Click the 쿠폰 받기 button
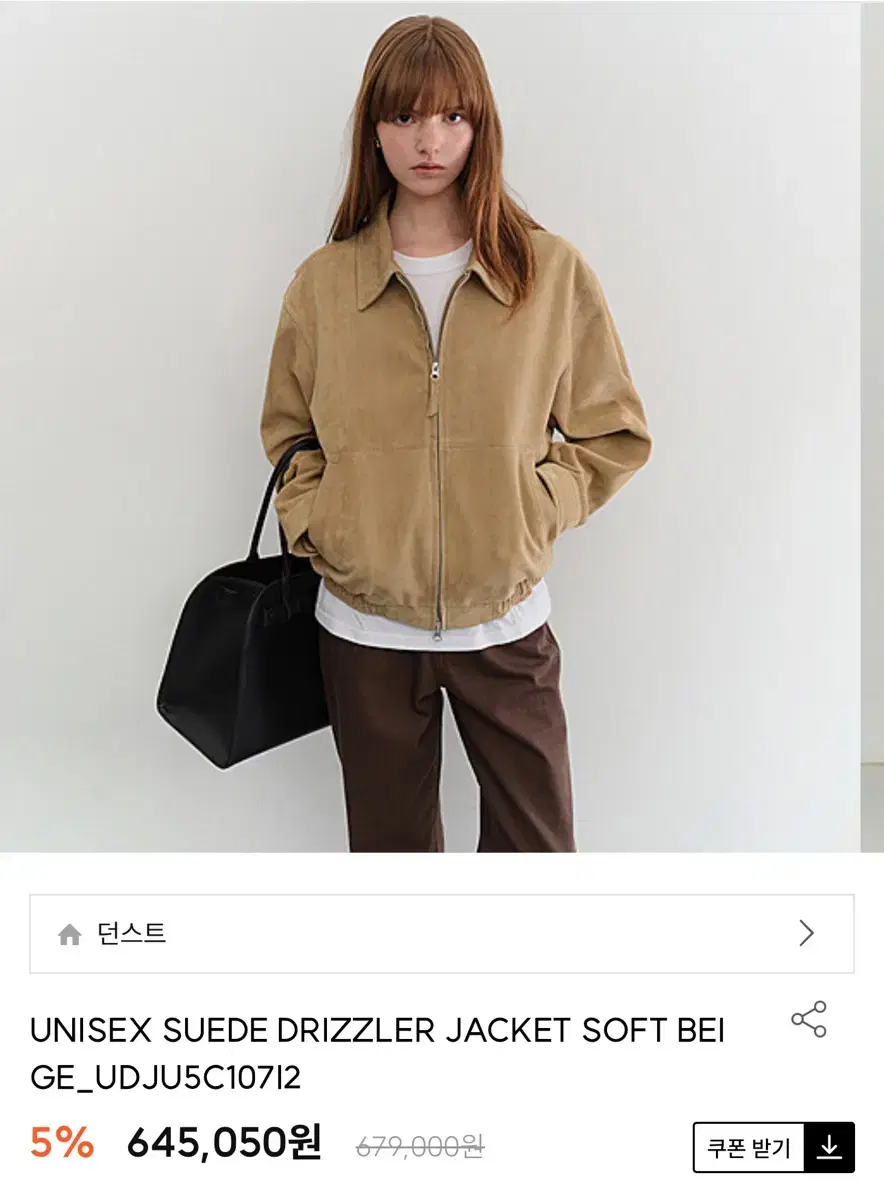This screenshot has width=884, height=1200. pyautogui.click(x=750, y=1150)
